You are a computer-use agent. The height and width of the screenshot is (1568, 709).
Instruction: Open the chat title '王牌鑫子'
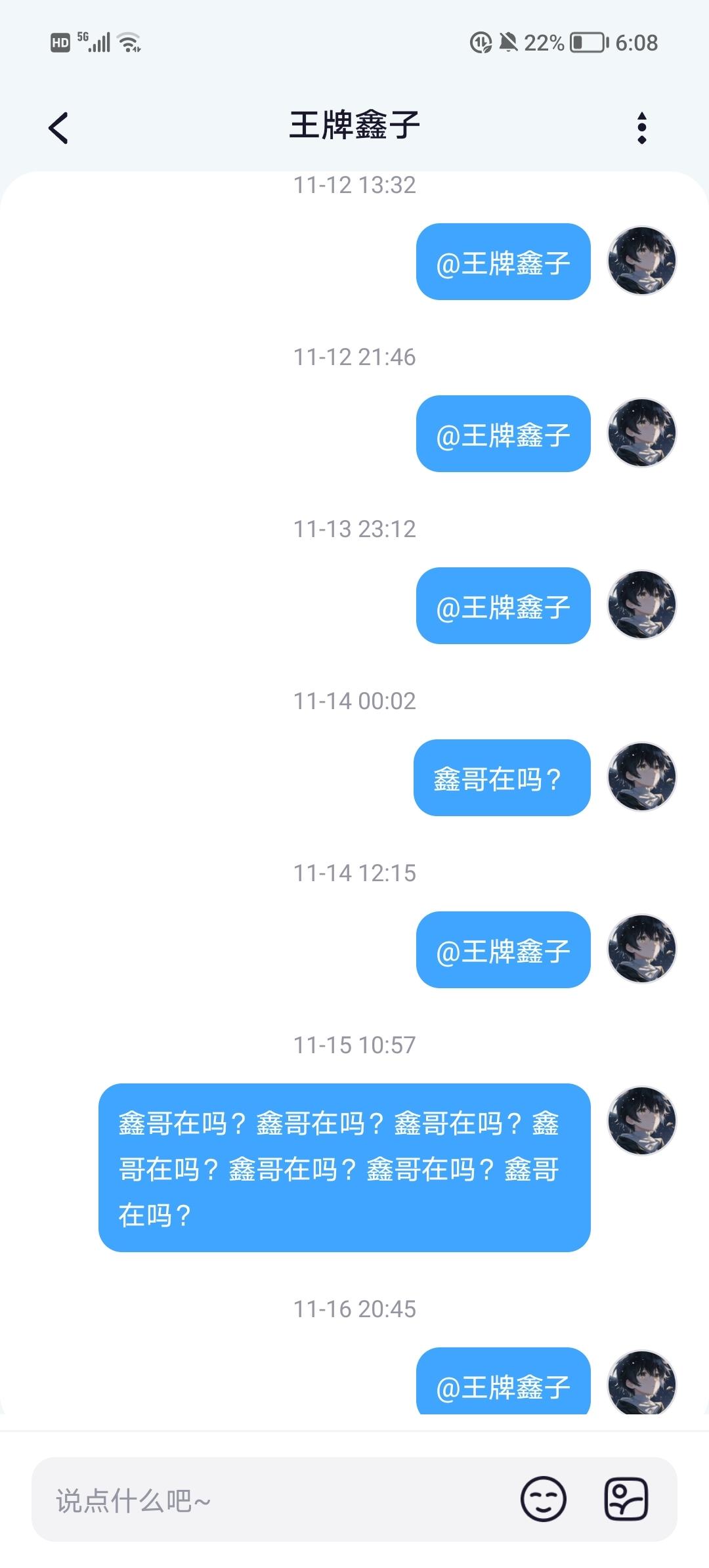pyautogui.click(x=354, y=126)
